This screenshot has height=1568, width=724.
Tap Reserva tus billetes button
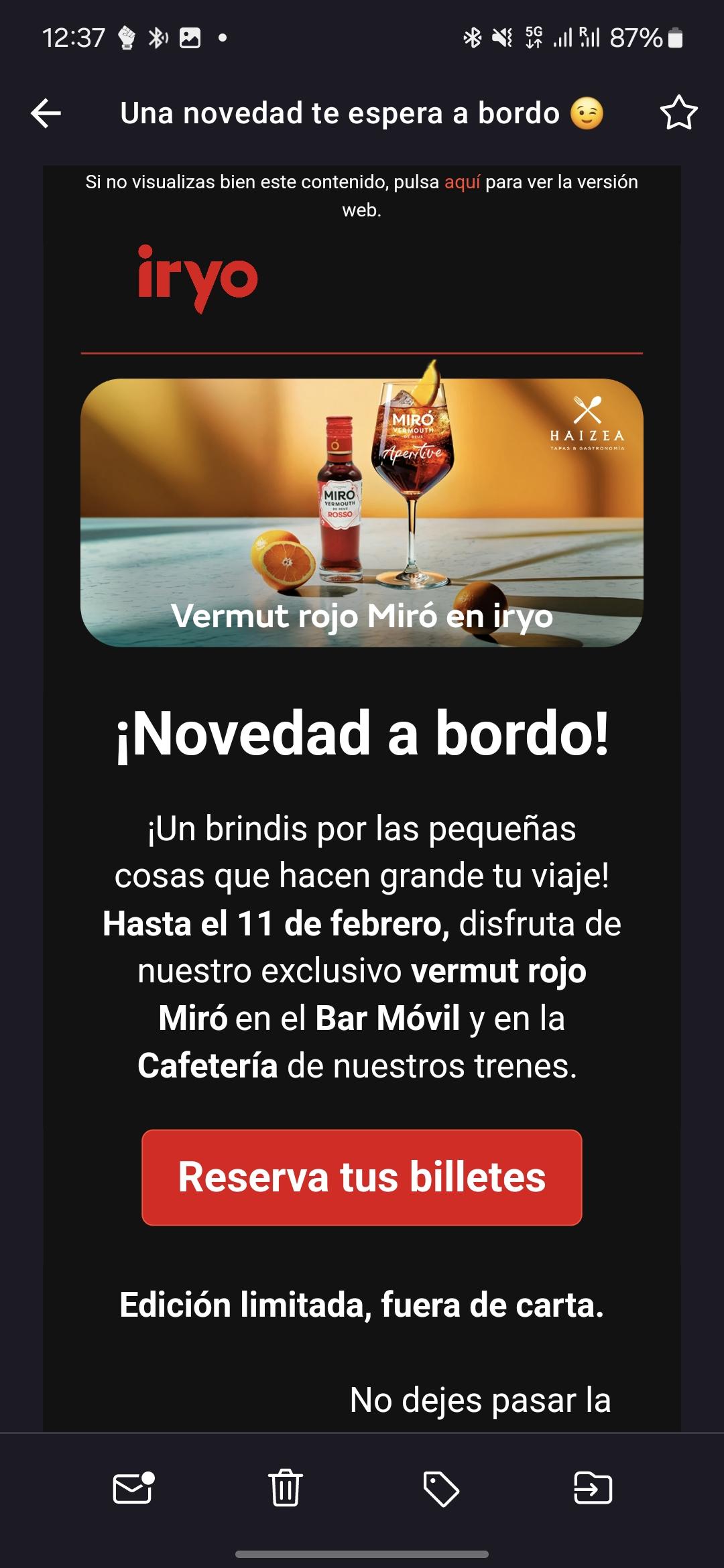(x=362, y=1177)
